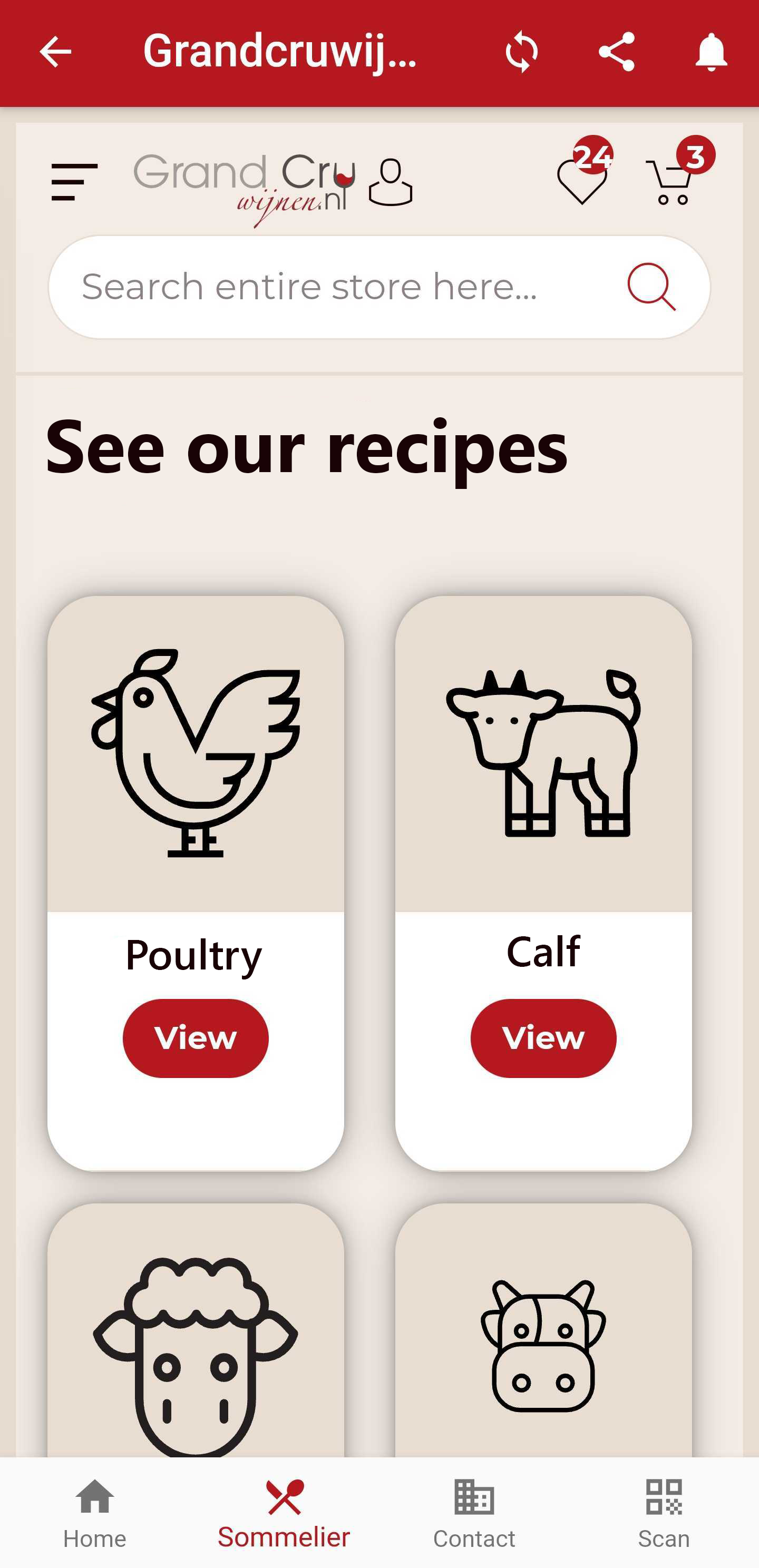759x1568 pixels.
Task: Open the sheep recipe card
Action: (196, 1351)
